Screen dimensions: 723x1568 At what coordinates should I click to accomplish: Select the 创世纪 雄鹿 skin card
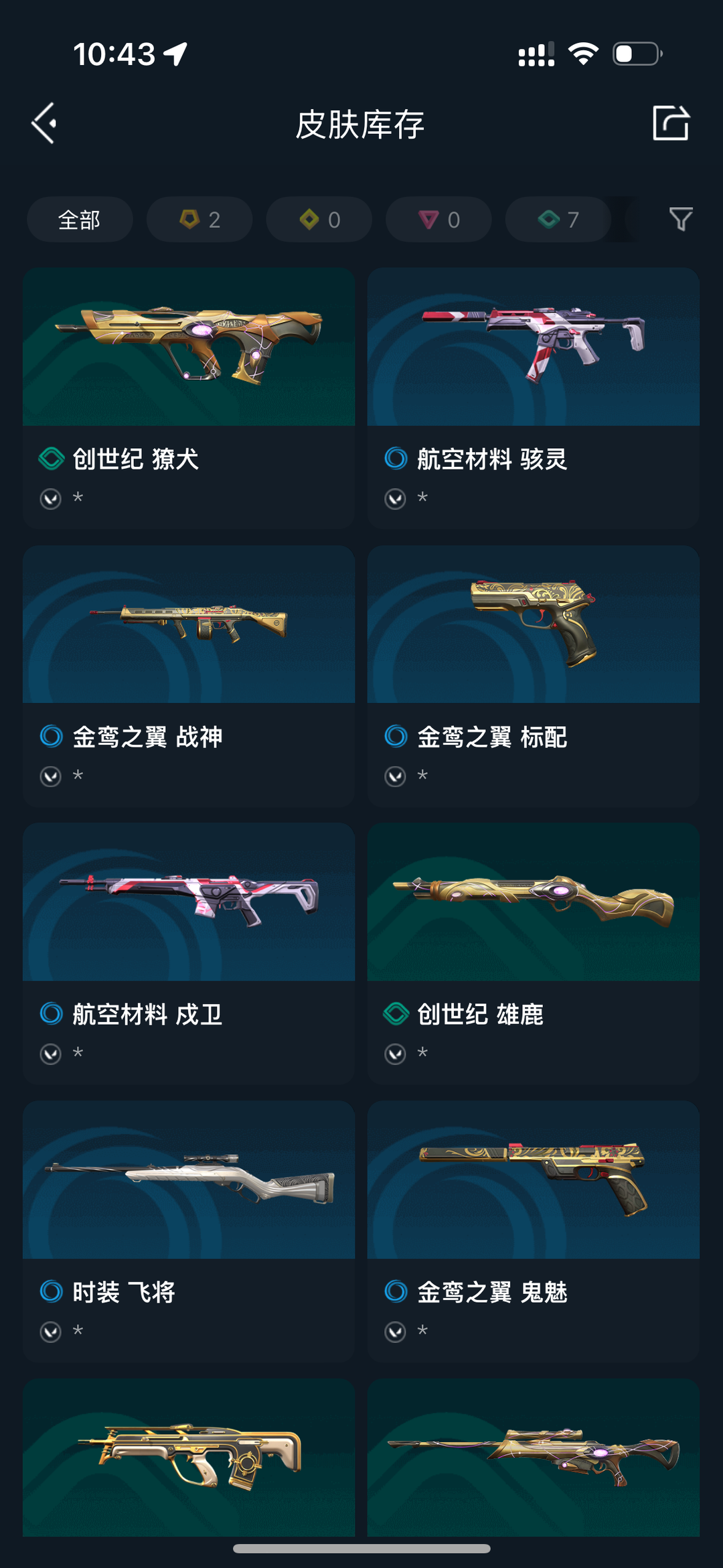tap(533, 952)
